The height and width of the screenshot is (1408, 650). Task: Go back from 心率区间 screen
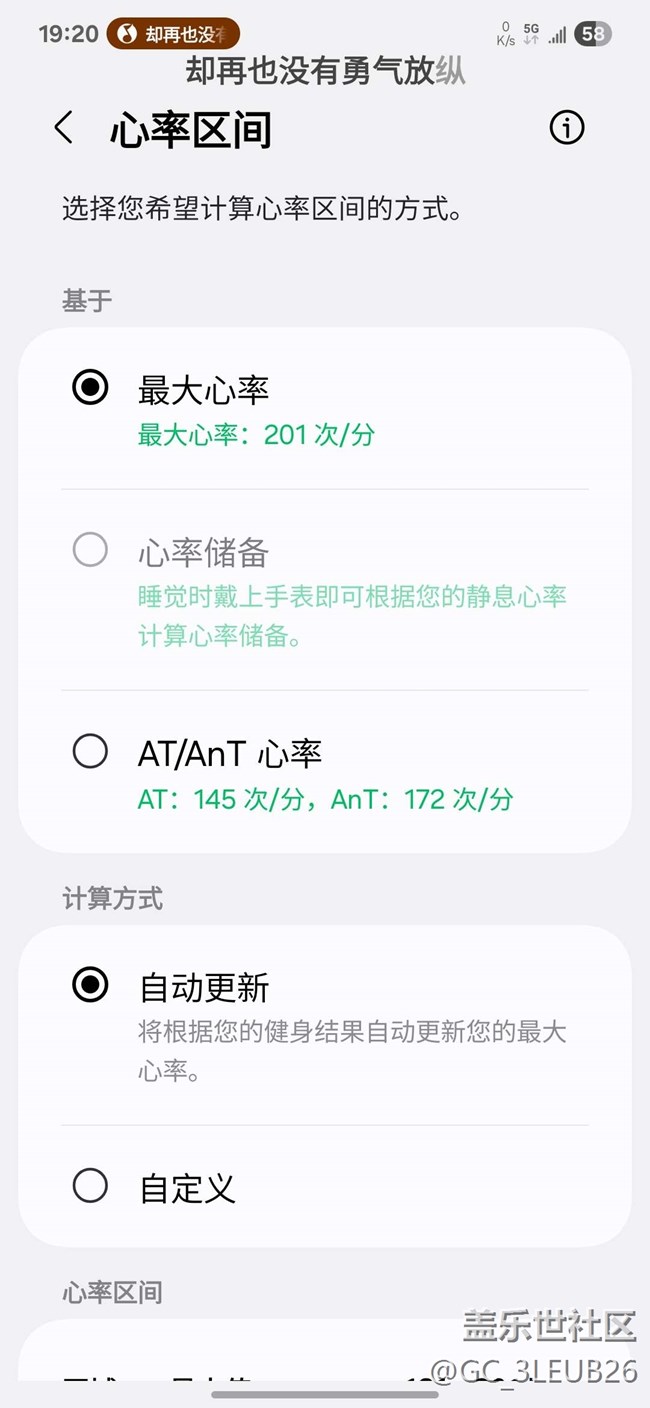64,129
